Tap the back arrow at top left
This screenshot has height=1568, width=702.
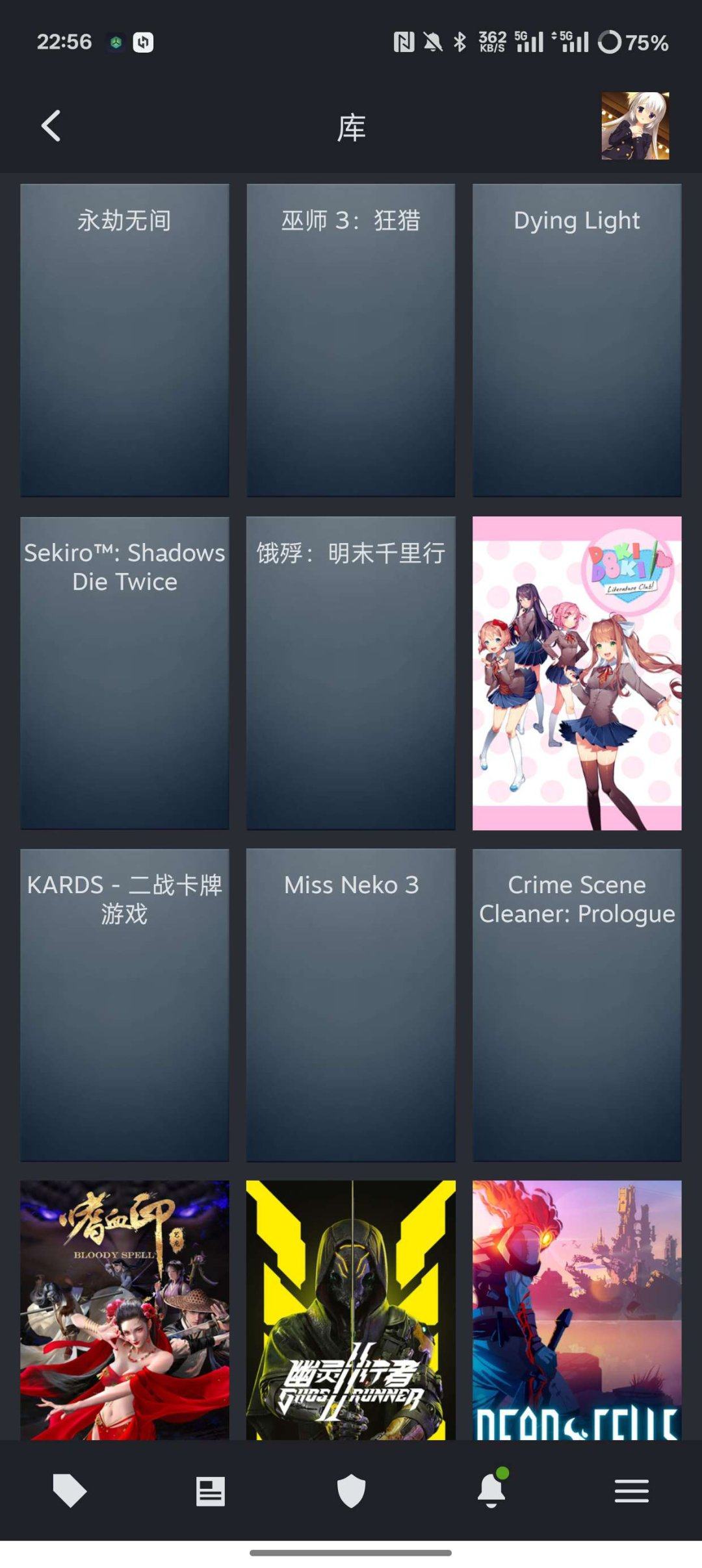pos(50,126)
